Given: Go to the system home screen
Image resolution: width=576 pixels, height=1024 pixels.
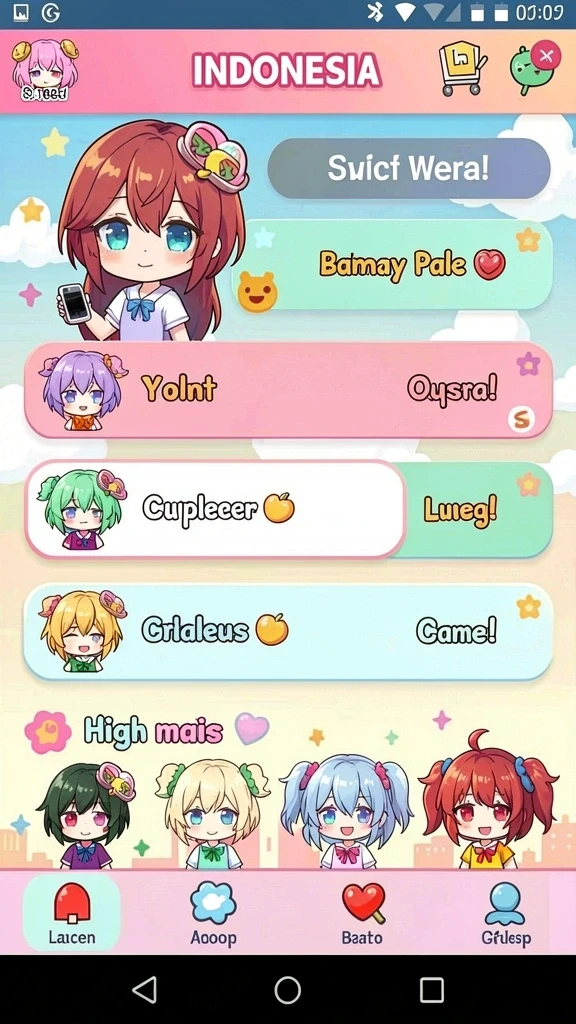Looking at the screenshot, I should click(287, 989).
